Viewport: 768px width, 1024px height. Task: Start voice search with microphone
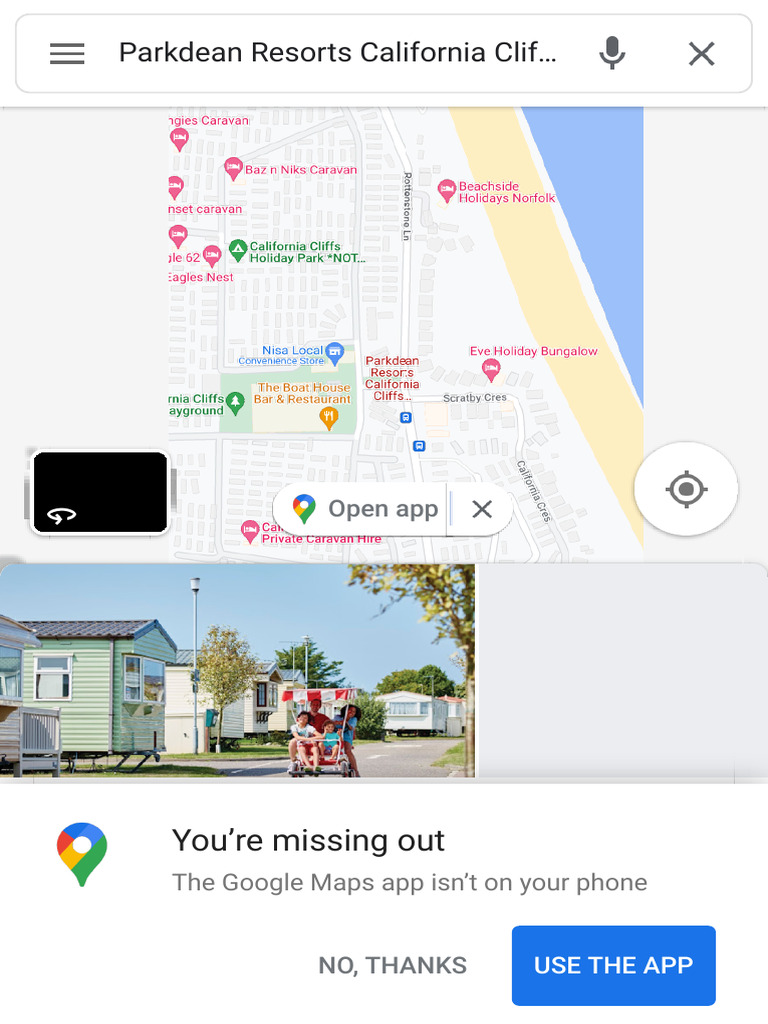[612, 54]
